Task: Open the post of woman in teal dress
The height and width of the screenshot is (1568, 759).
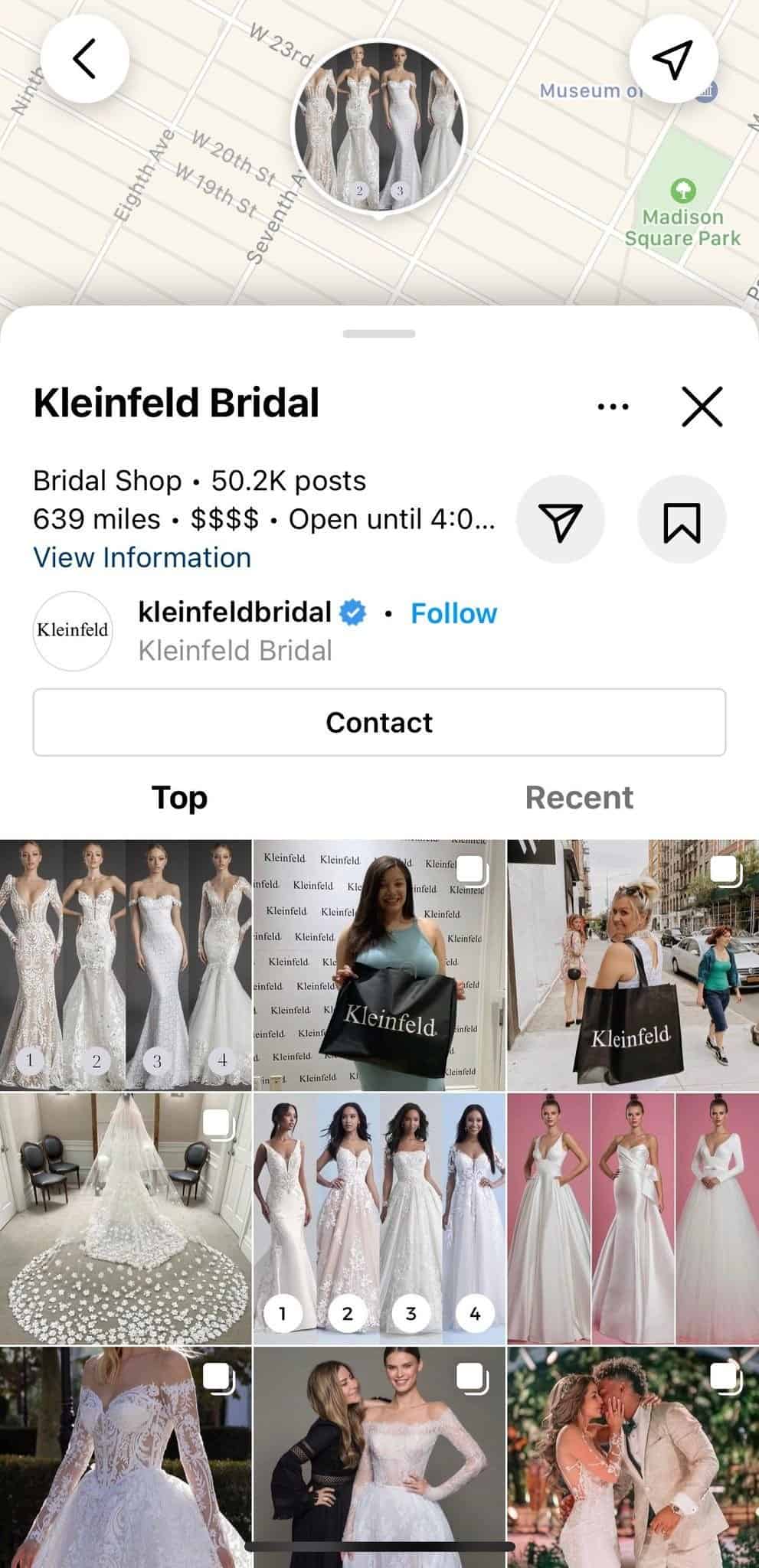Action: click(379, 965)
